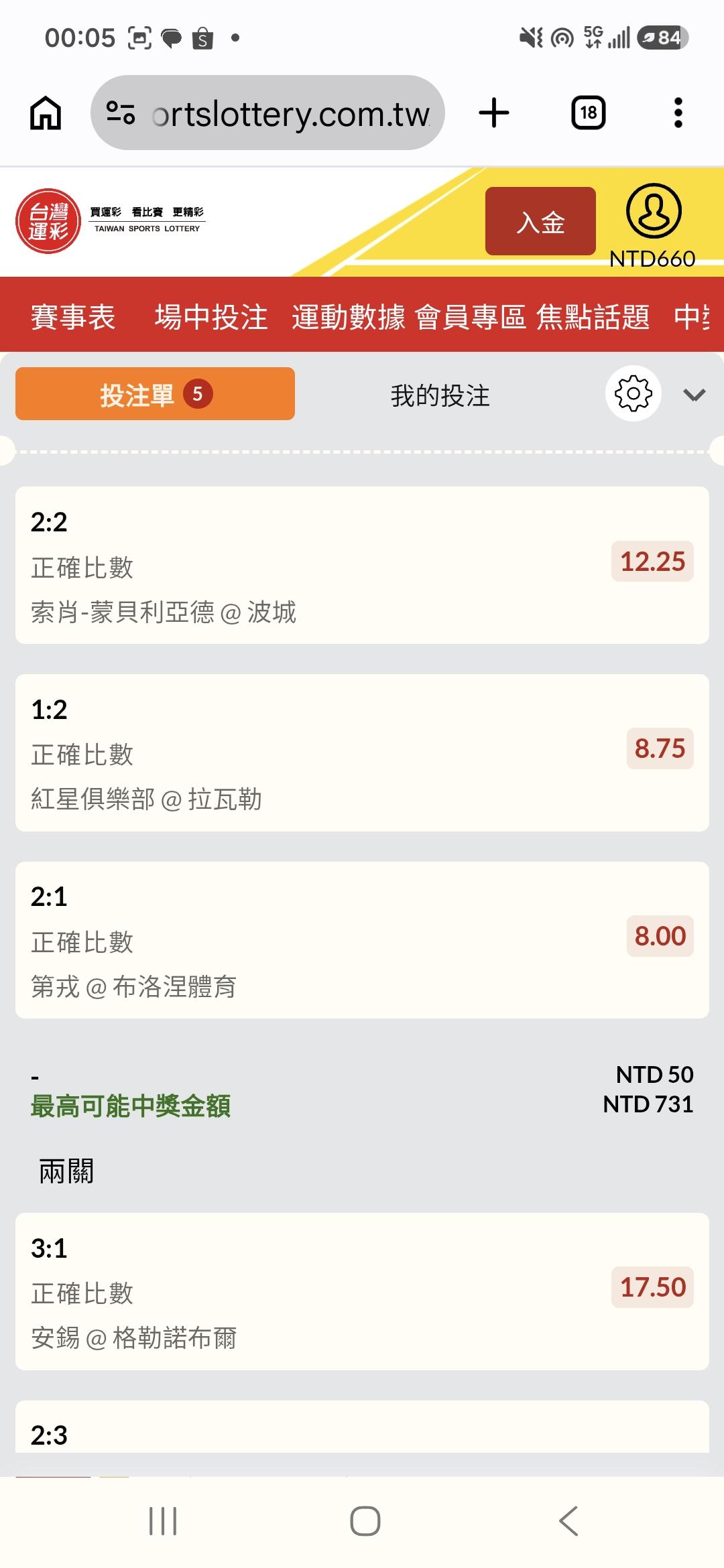
Task: Tap the 8.75 odds for 紅星俱樂部
Action: tap(660, 748)
